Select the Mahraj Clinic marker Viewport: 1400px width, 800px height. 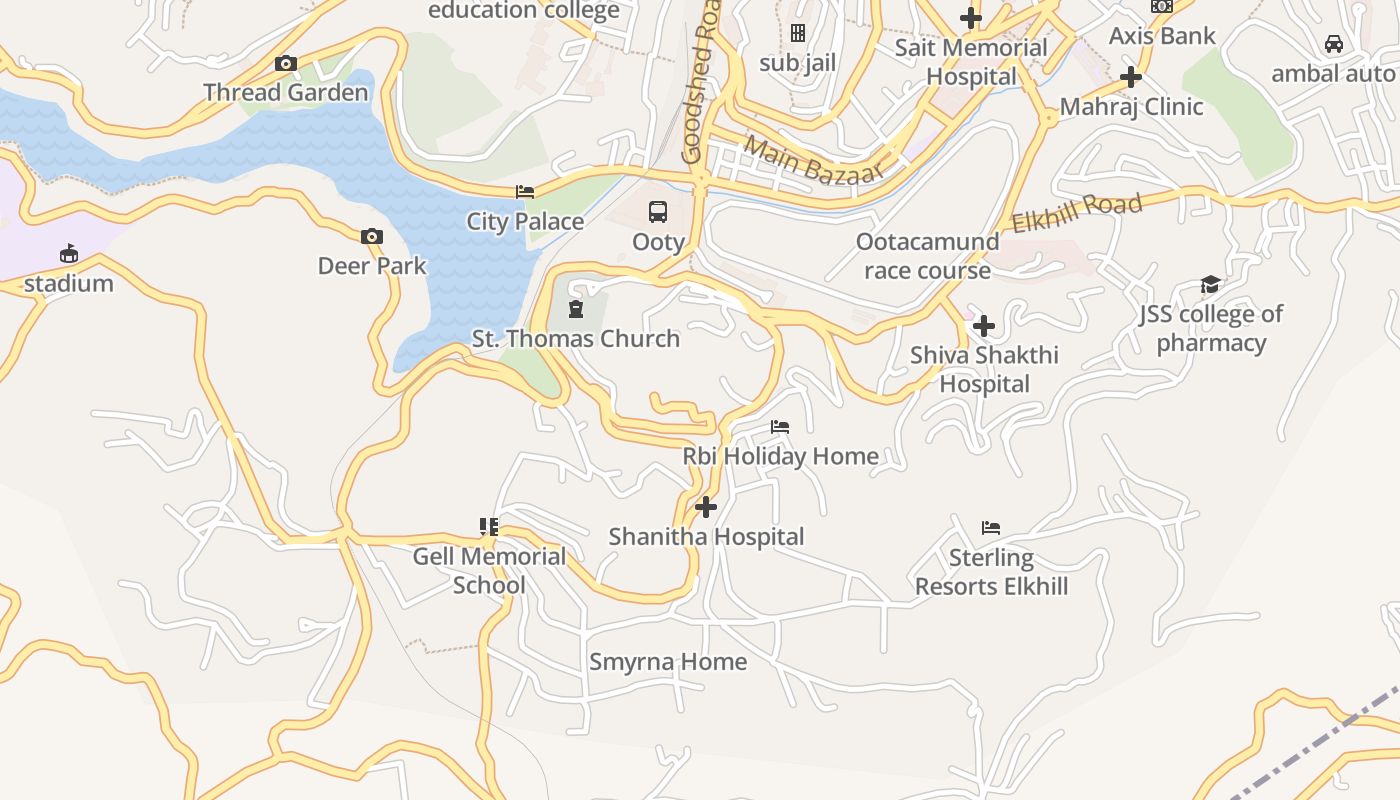tap(1131, 77)
